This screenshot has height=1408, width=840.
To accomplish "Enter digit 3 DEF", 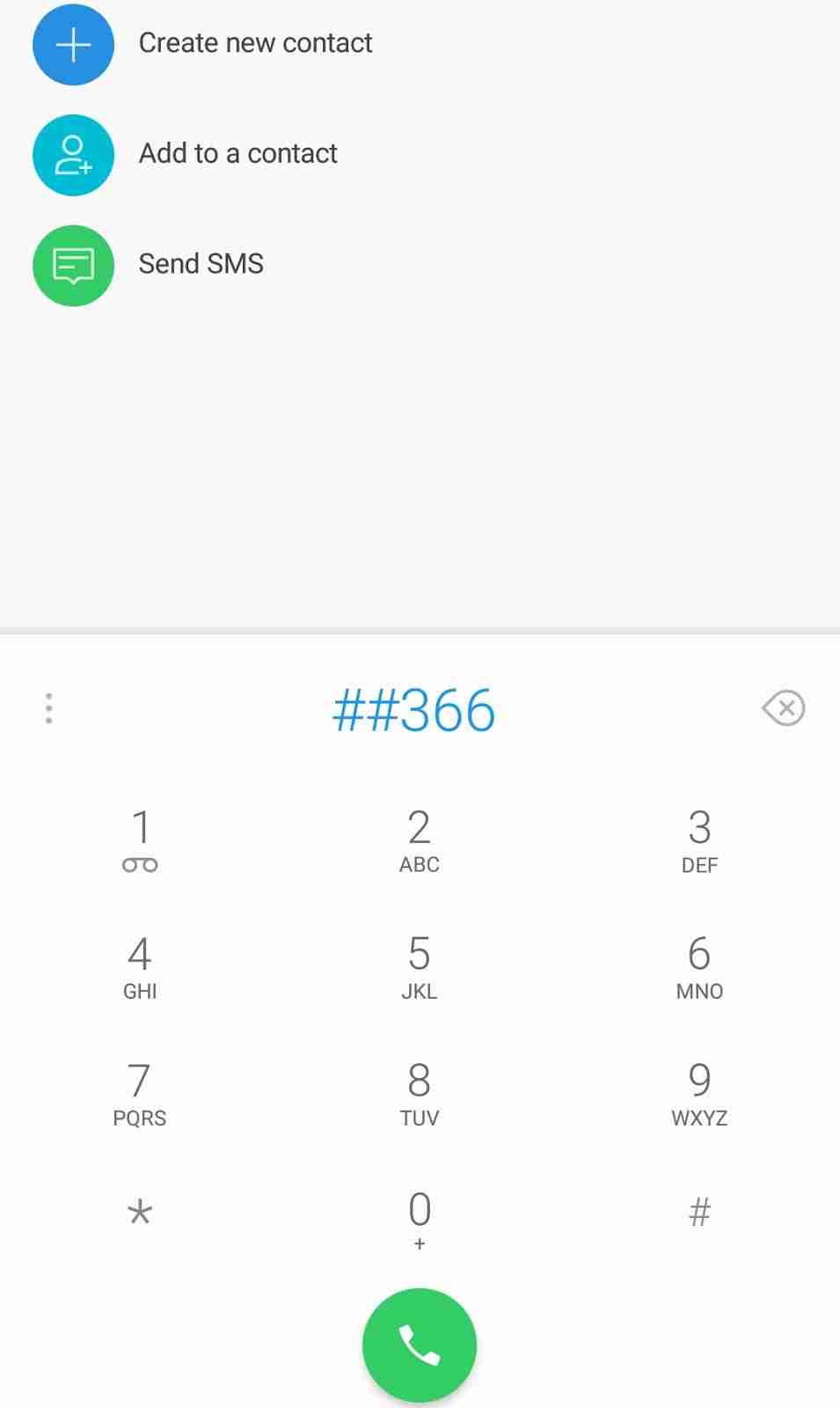I will [x=699, y=841].
